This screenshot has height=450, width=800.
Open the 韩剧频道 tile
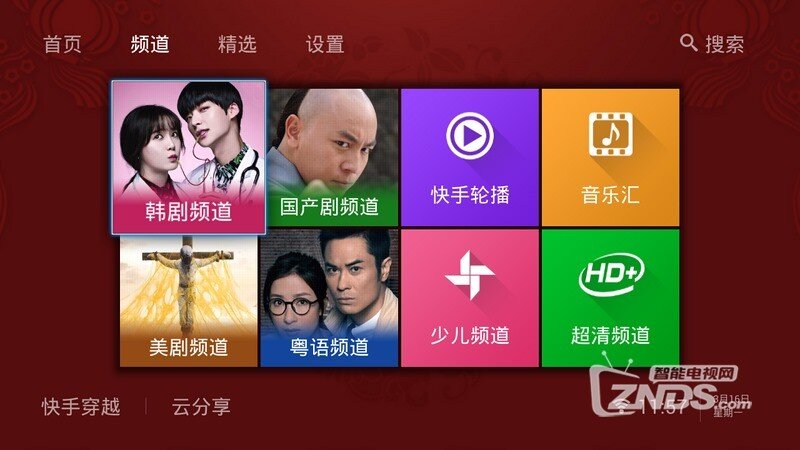pyautogui.click(x=188, y=157)
